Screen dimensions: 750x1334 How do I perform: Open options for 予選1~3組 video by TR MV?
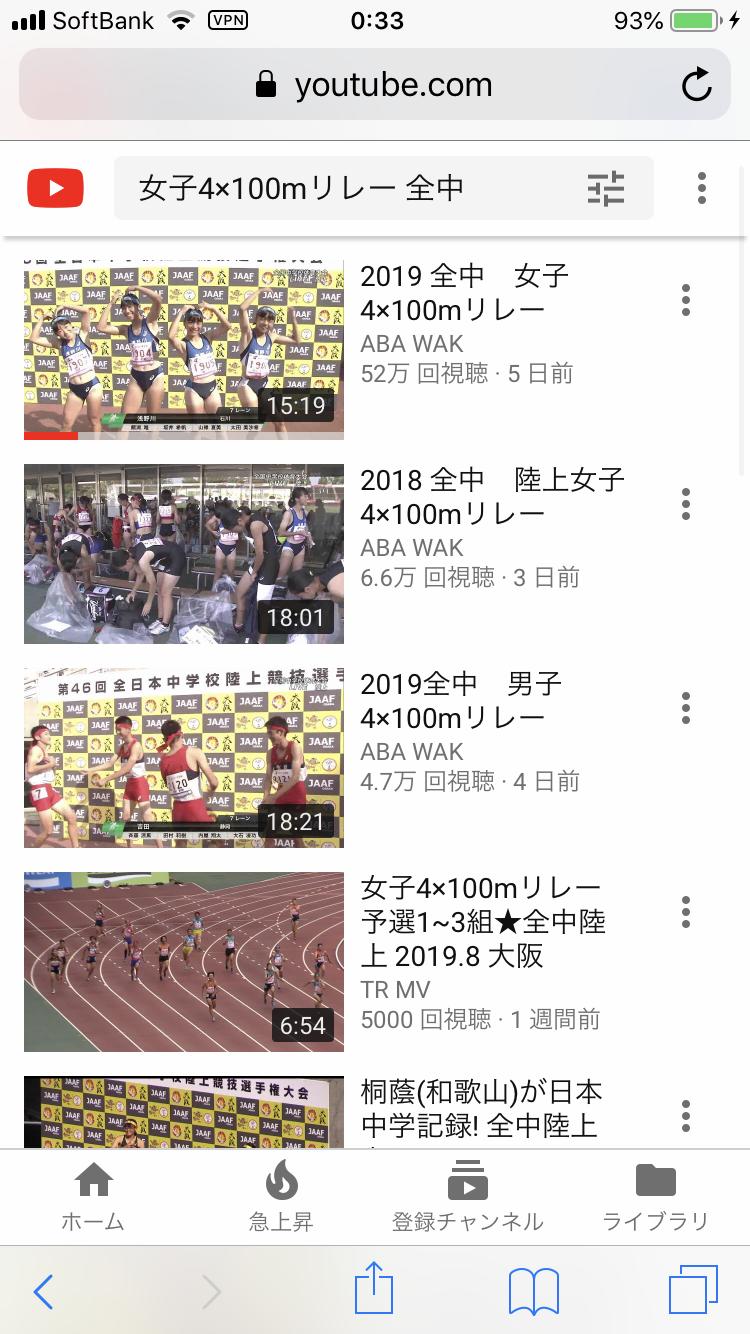686,912
